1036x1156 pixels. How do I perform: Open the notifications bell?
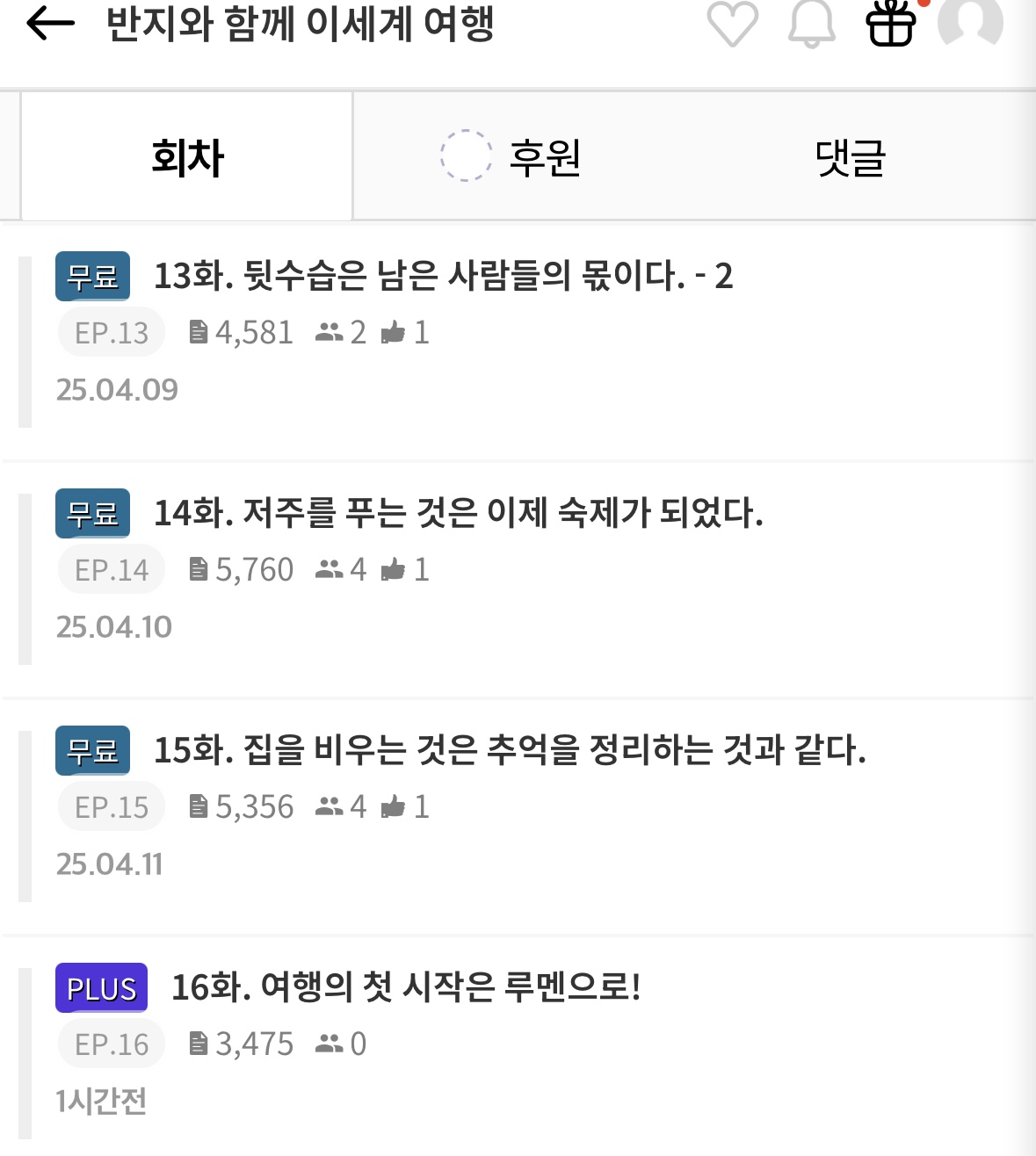pos(811,24)
